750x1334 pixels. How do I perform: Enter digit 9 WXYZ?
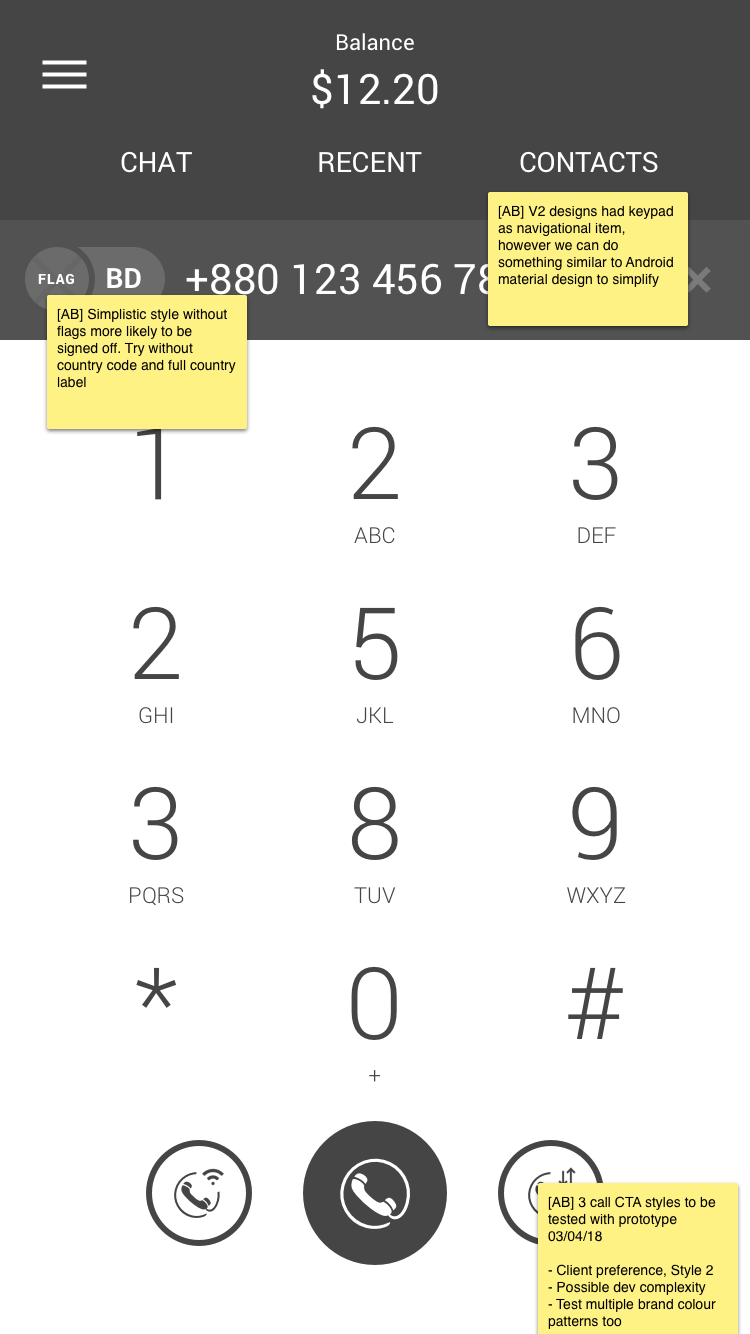pos(596,842)
